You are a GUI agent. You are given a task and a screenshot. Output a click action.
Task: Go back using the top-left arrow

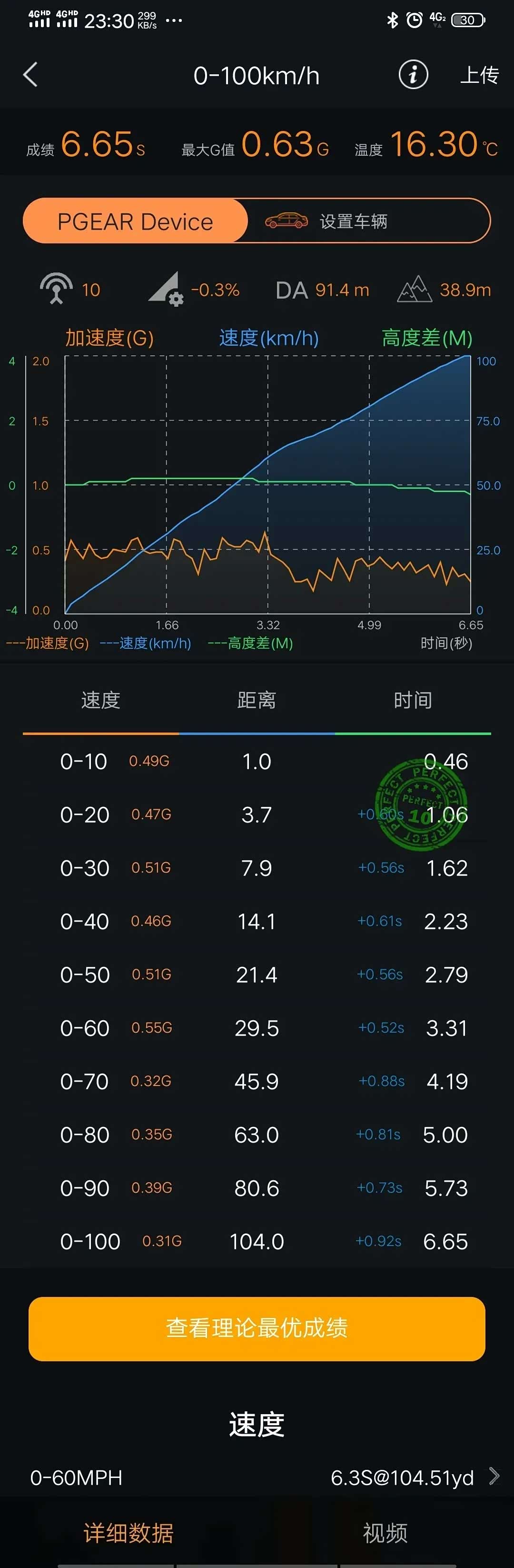click(30, 75)
